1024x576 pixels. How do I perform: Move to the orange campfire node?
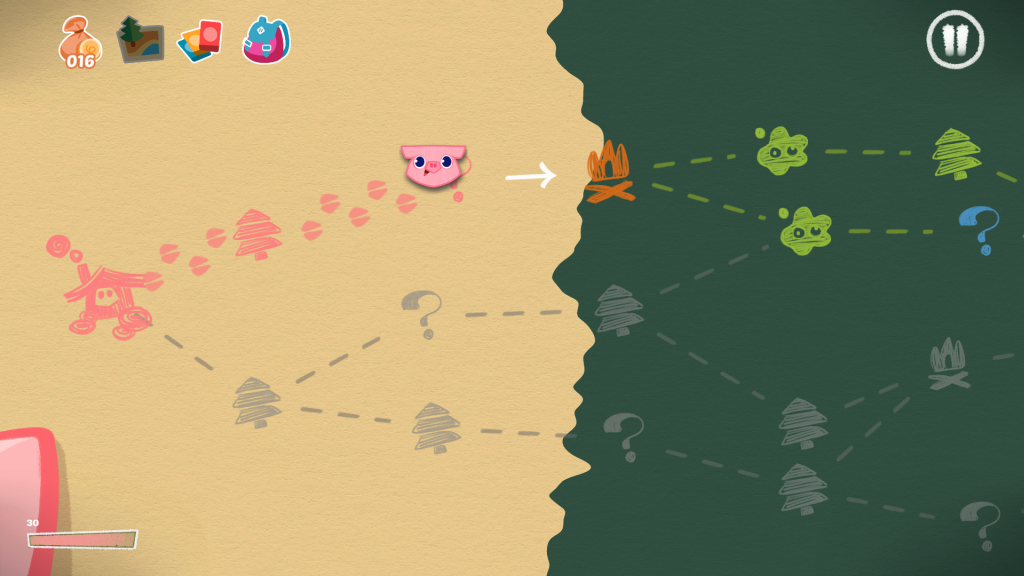(609, 172)
